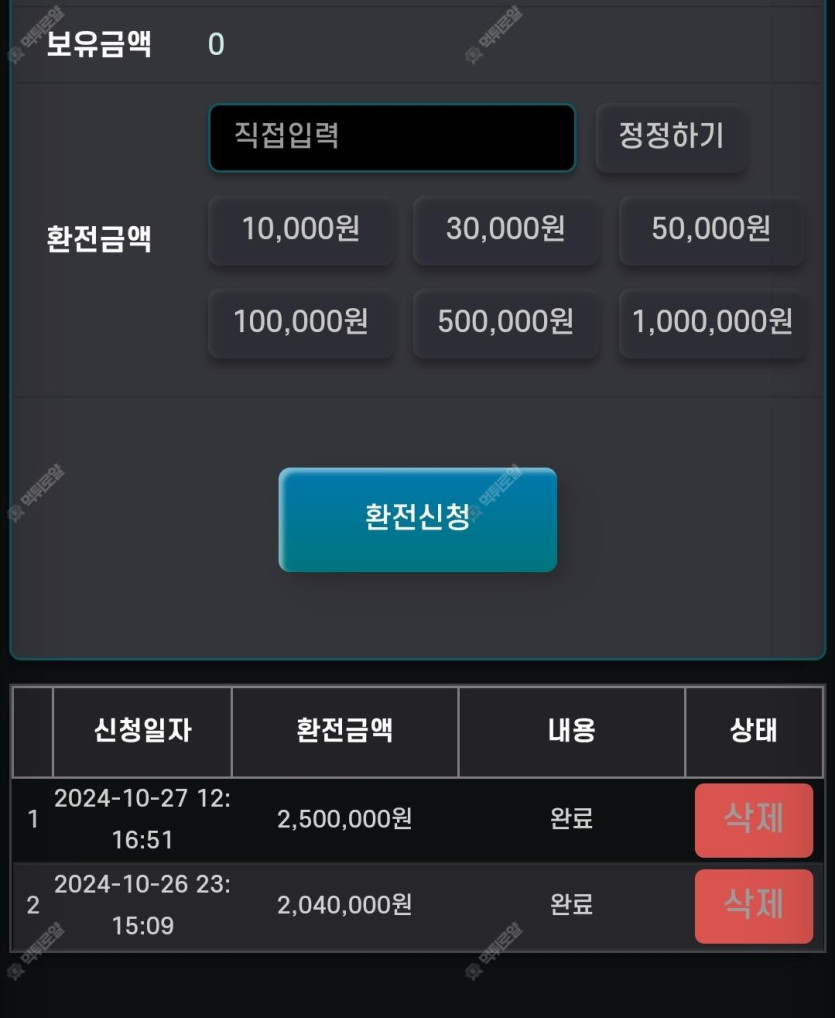Delete the 2,500,000원 withdrawal record
This screenshot has height=1018, width=835.
(x=753, y=820)
